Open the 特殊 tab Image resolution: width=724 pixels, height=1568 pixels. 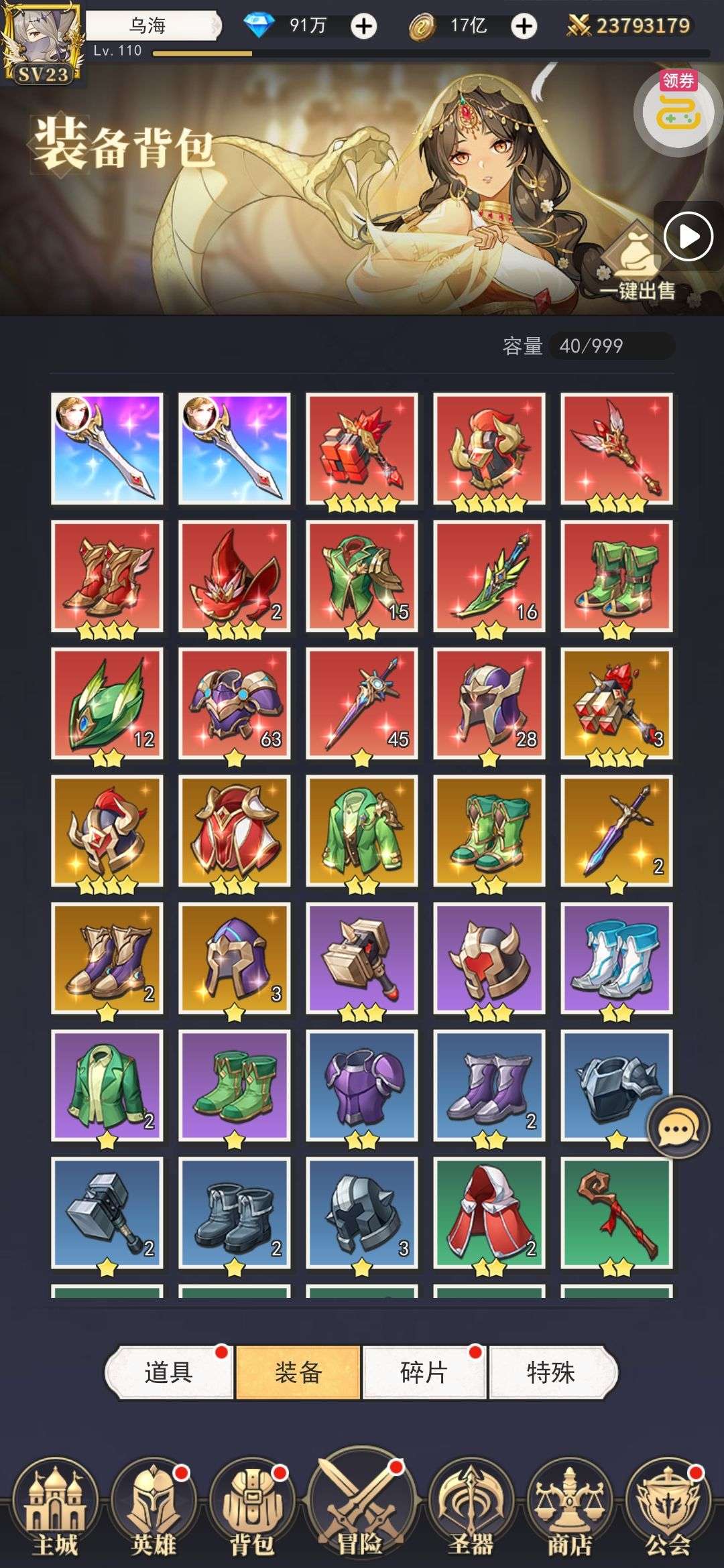(551, 1372)
